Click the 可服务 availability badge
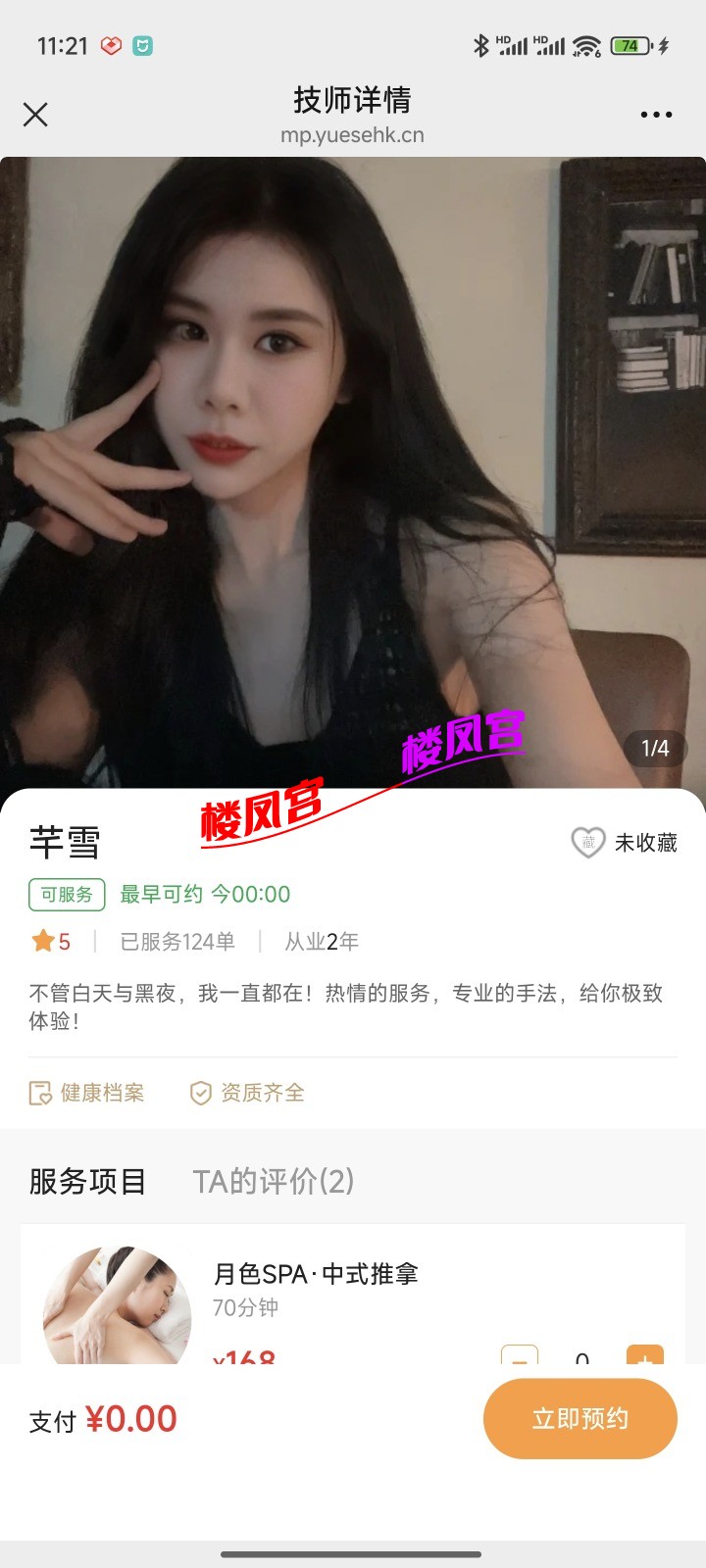This screenshot has width=706, height=1568. (x=65, y=894)
